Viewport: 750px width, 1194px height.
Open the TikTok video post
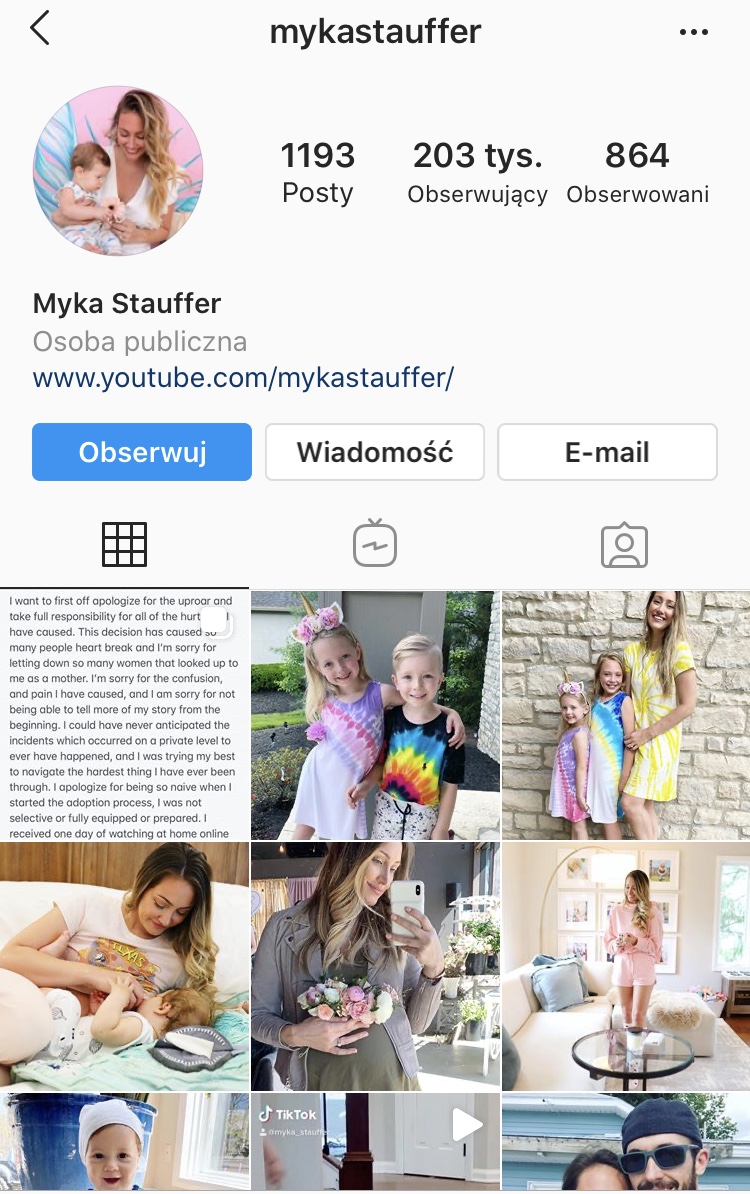pos(375,1142)
